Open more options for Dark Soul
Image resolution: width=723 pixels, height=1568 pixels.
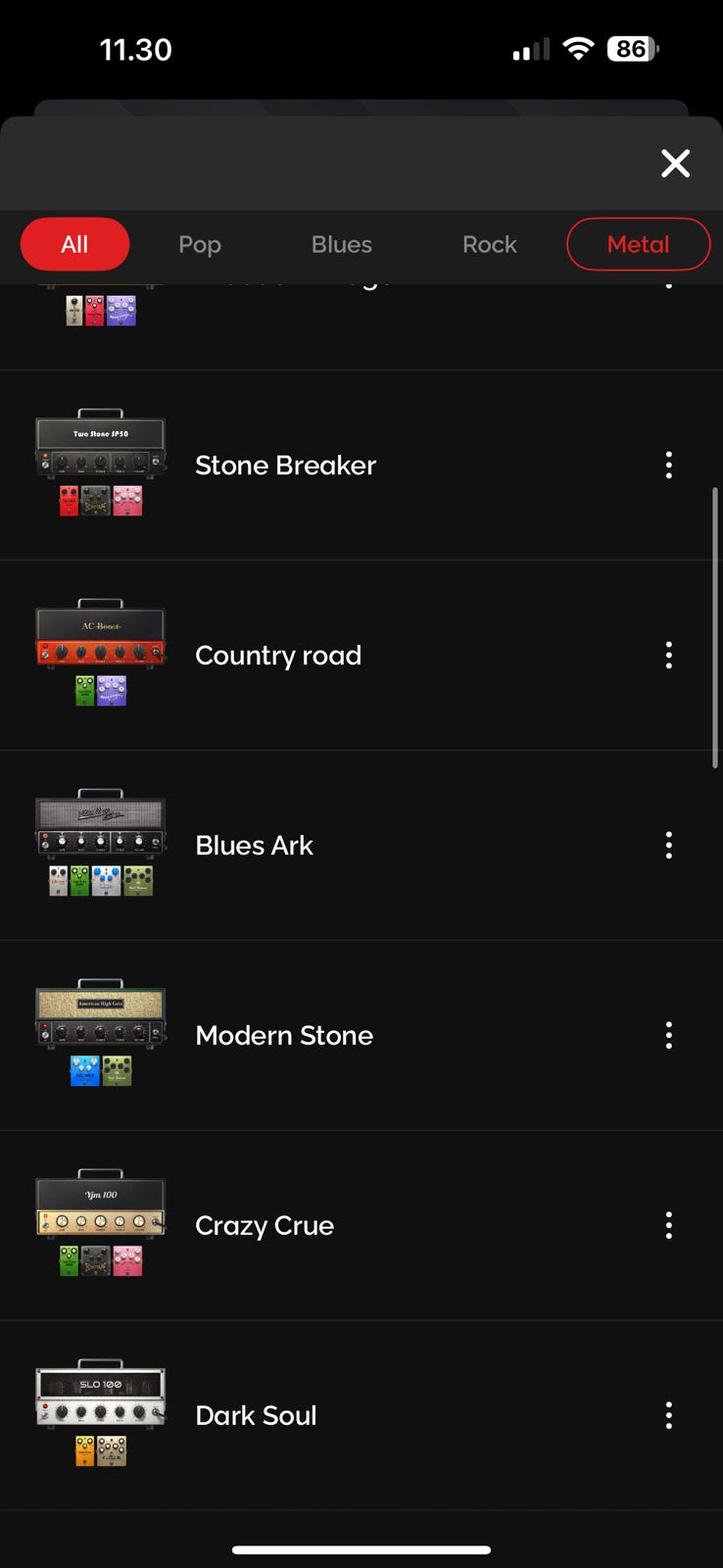[669, 1415]
